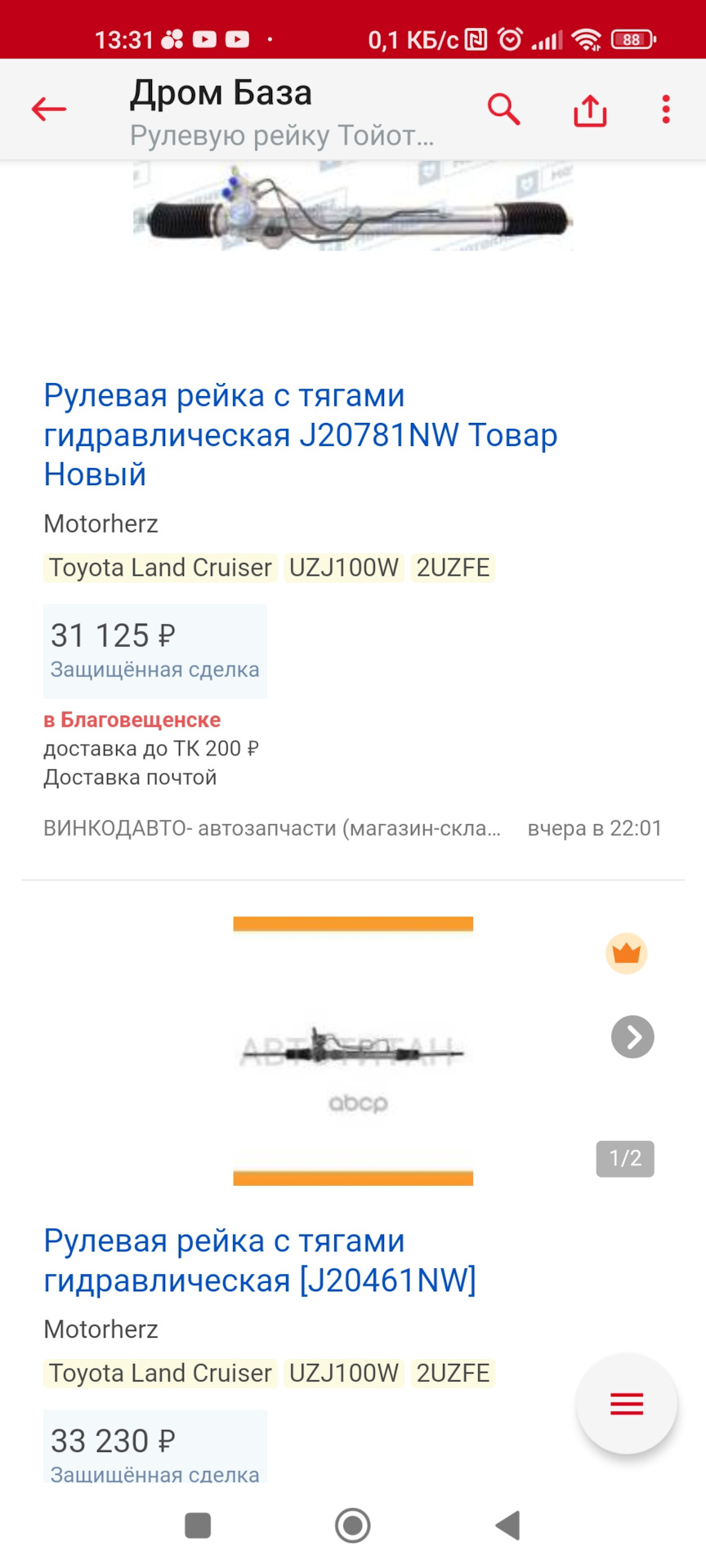Open the red floating menu button

(627, 1404)
